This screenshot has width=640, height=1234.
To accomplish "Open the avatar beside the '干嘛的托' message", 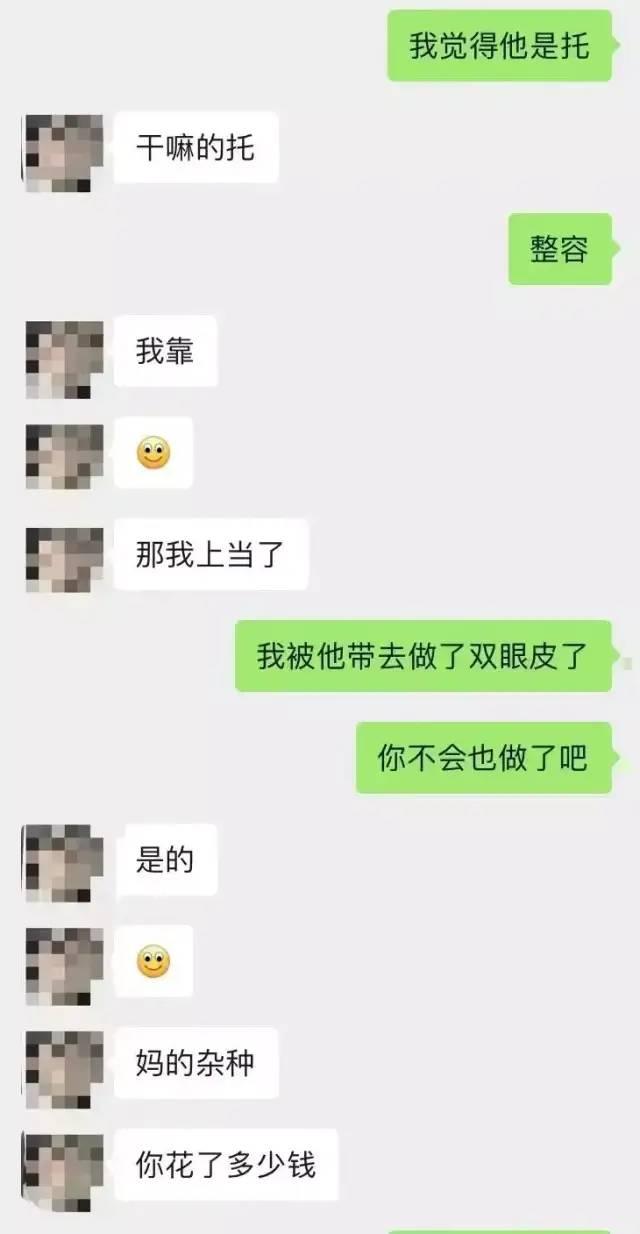I will click(x=63, y=153).
